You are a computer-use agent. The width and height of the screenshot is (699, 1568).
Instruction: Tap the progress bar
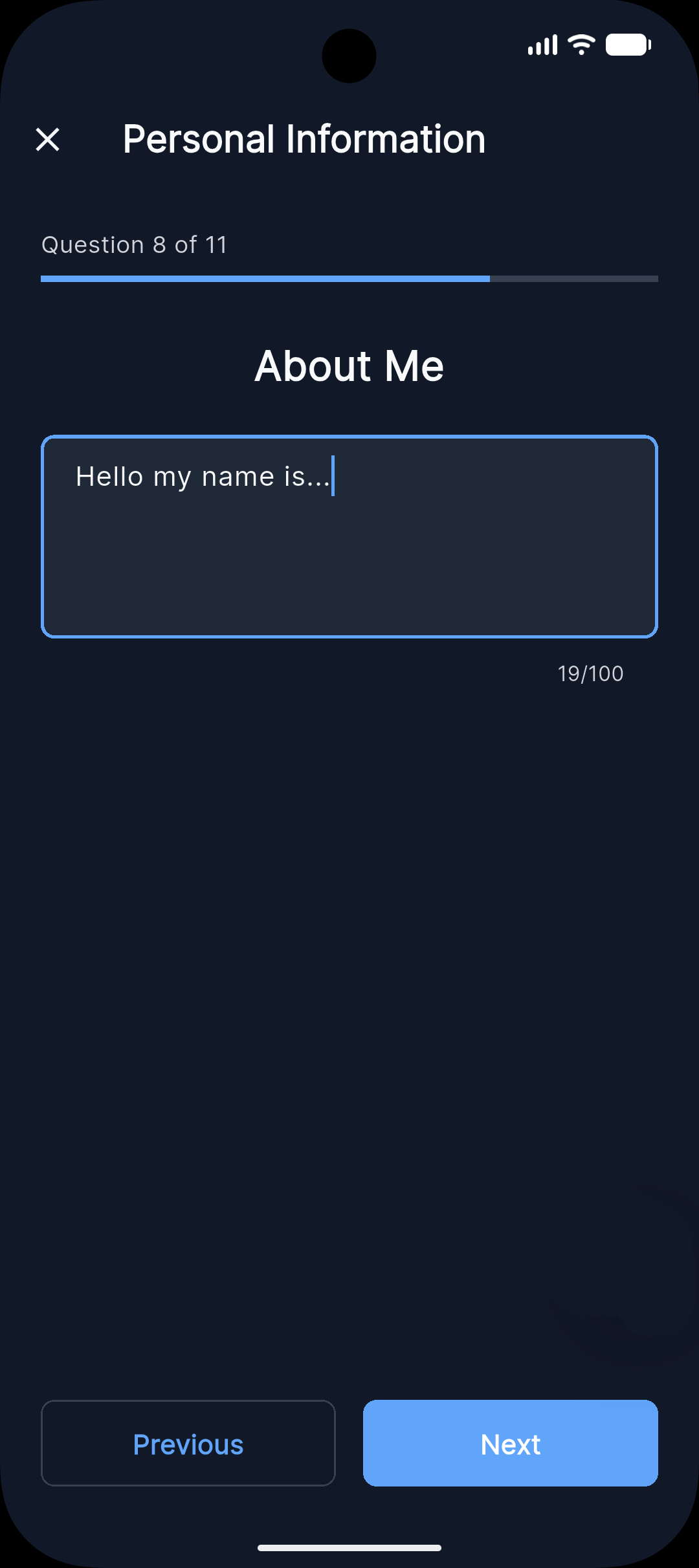[349, 278]
